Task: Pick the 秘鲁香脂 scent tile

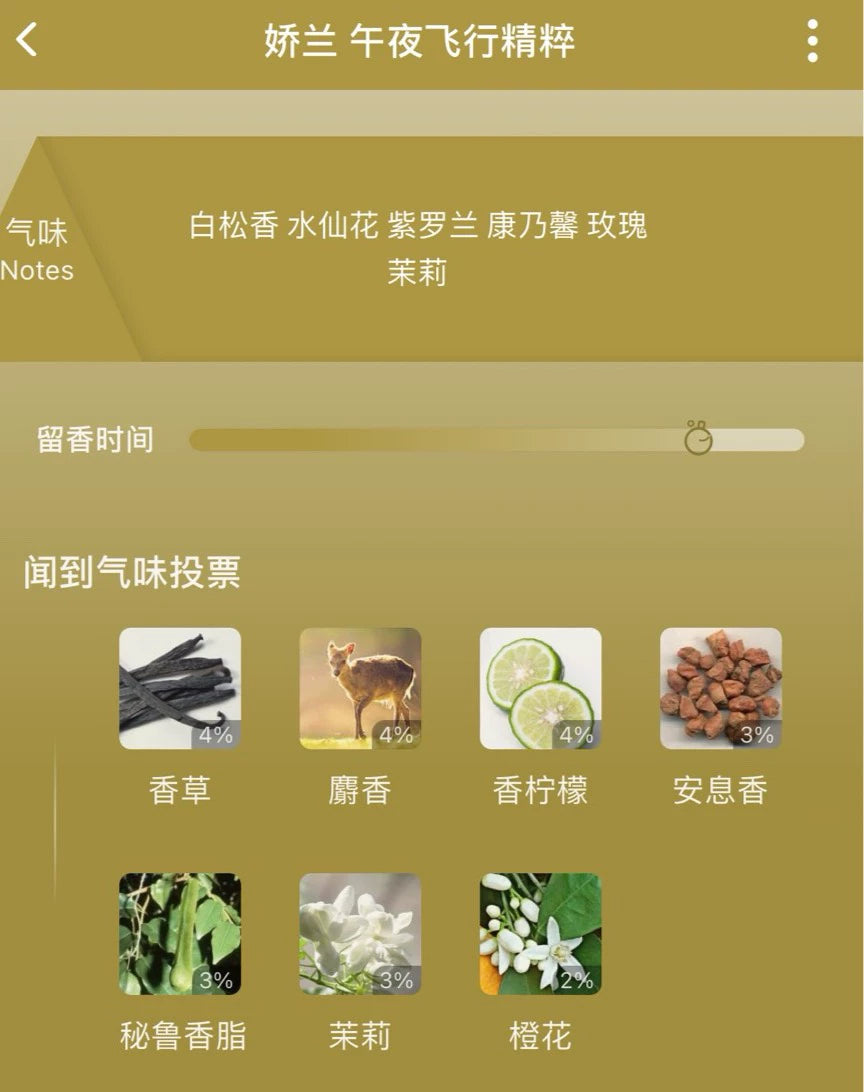Action: pos(180,934)
